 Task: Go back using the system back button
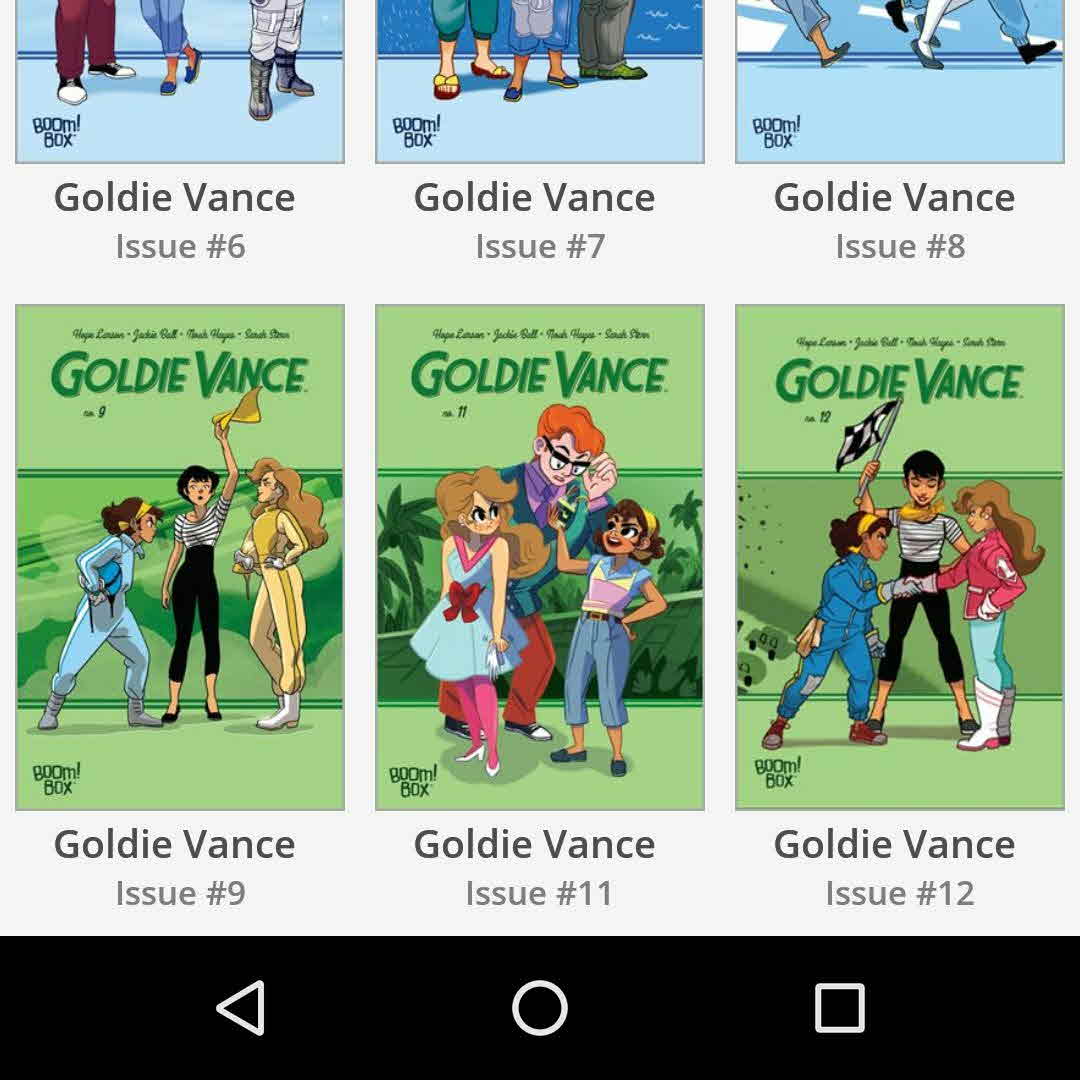point(240,1008)
